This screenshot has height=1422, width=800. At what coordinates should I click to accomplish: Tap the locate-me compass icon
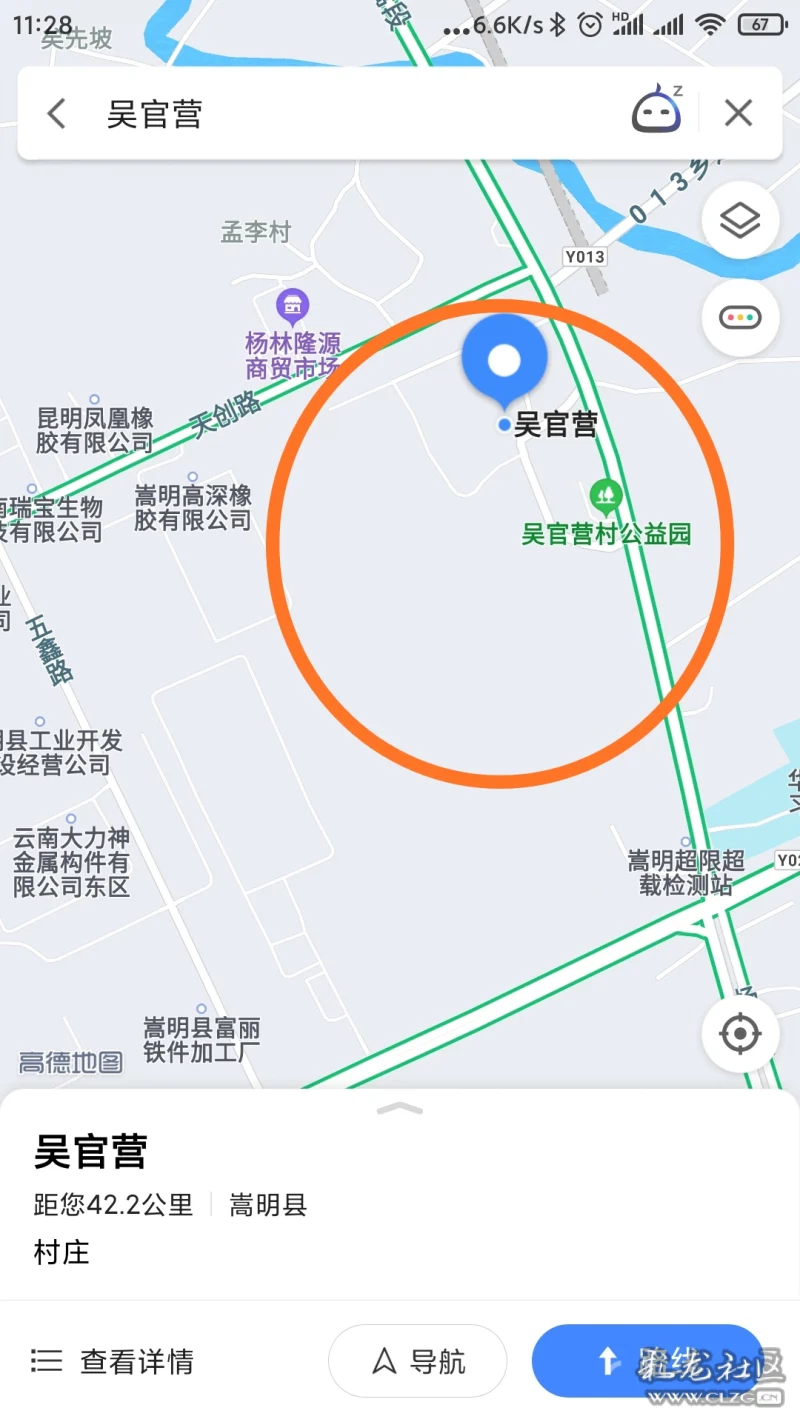pos(739,1034)
